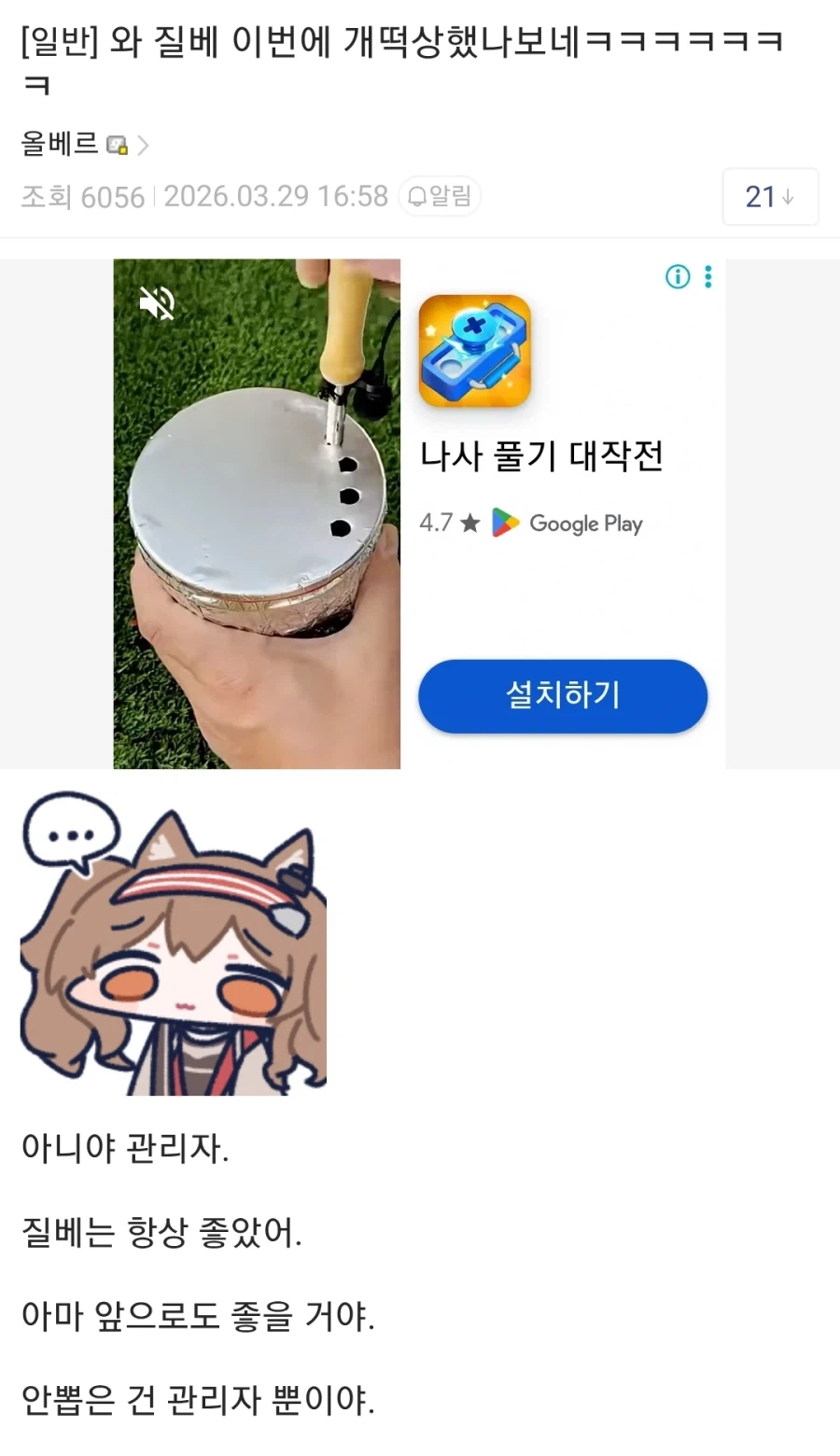
Task: Toggle 알림 notifications for this post
Action: [x=441, y=197]
